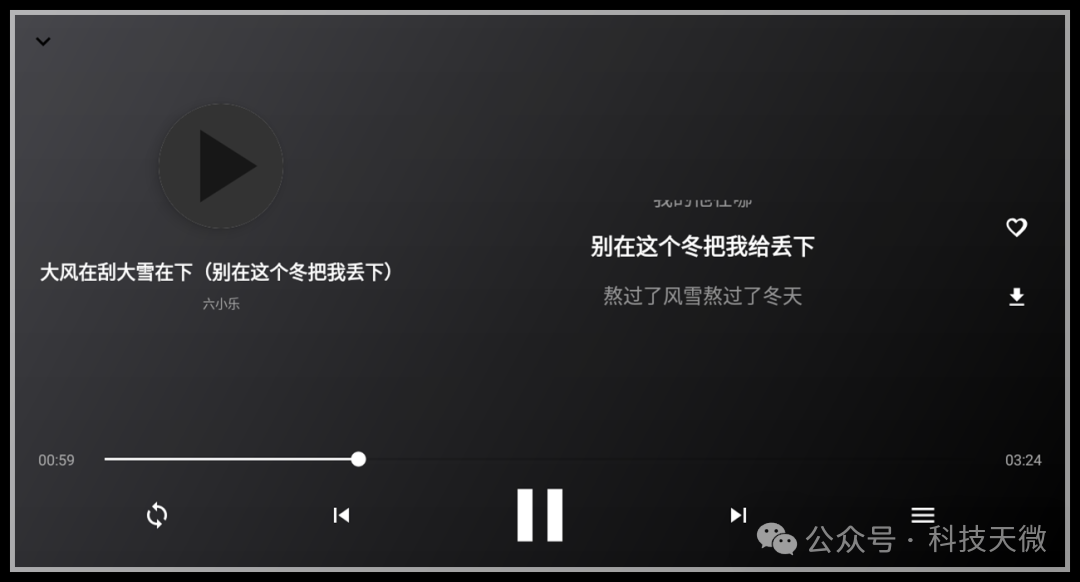
Task: Open the playlist queue
Action: (x=922, y=515)
